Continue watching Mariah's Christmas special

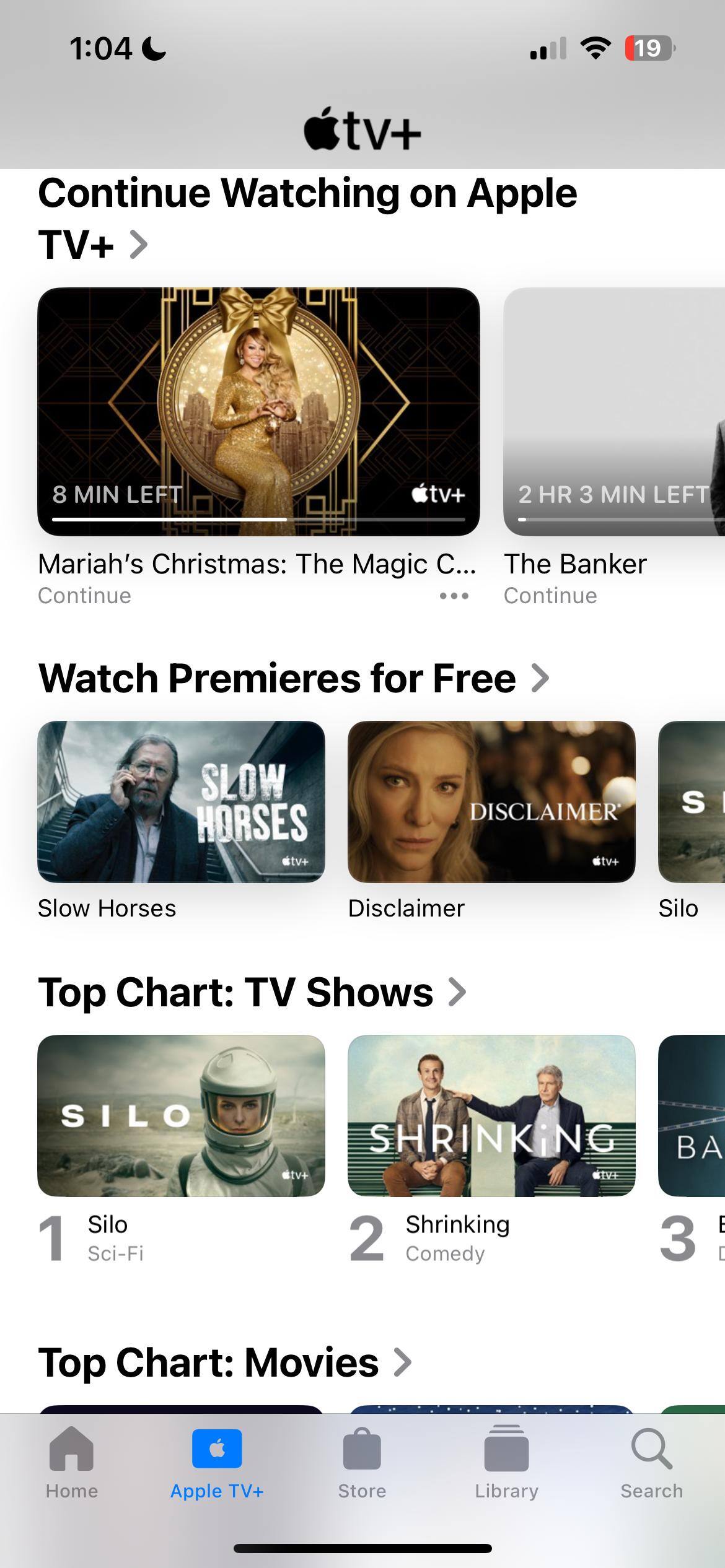[x=258, y=411]
